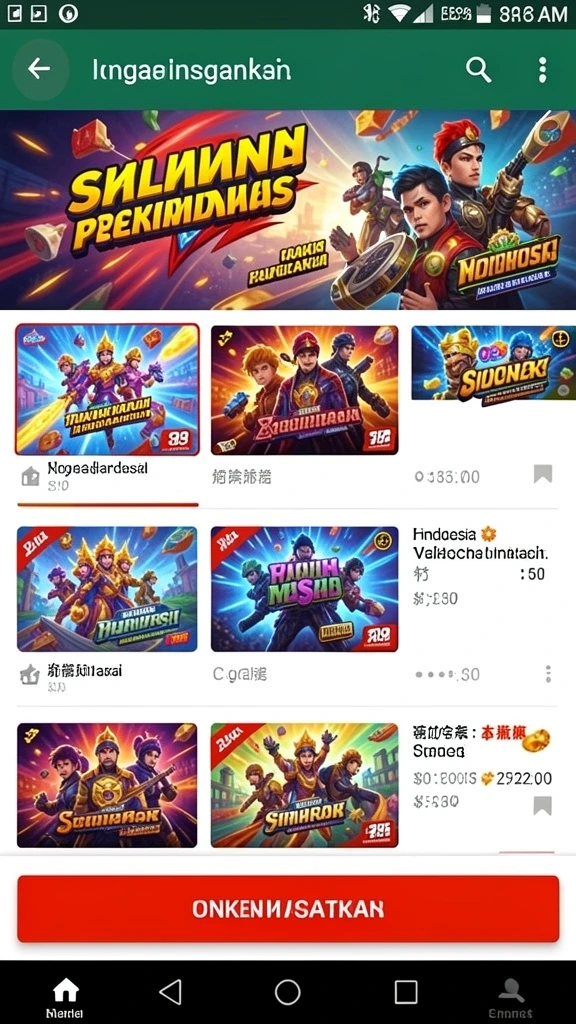Screen dimensions: 576x1024
Task: Open recent apps with the square button
Action: coord(406,992)
